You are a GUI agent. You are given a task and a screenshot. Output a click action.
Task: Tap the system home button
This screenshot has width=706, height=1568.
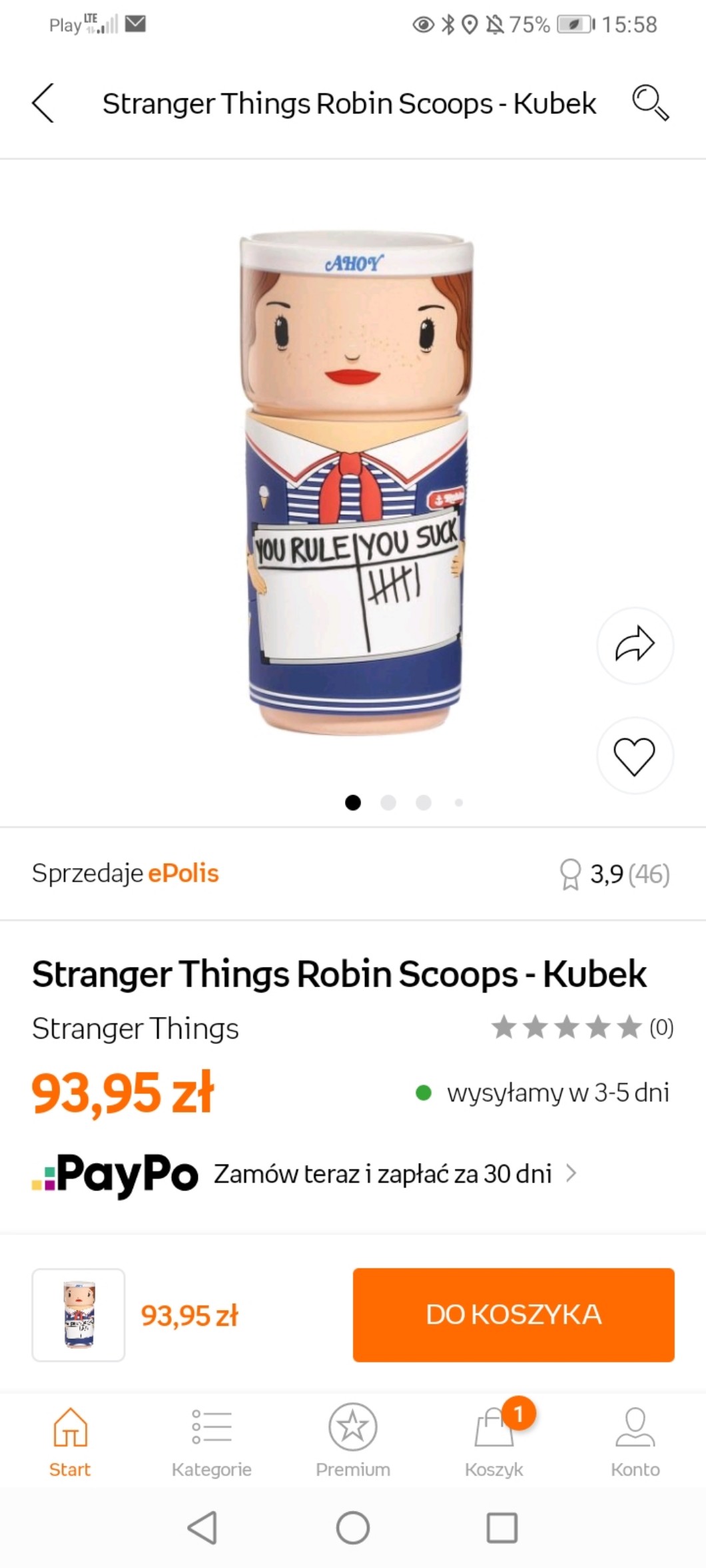[x=353, y=1527]
